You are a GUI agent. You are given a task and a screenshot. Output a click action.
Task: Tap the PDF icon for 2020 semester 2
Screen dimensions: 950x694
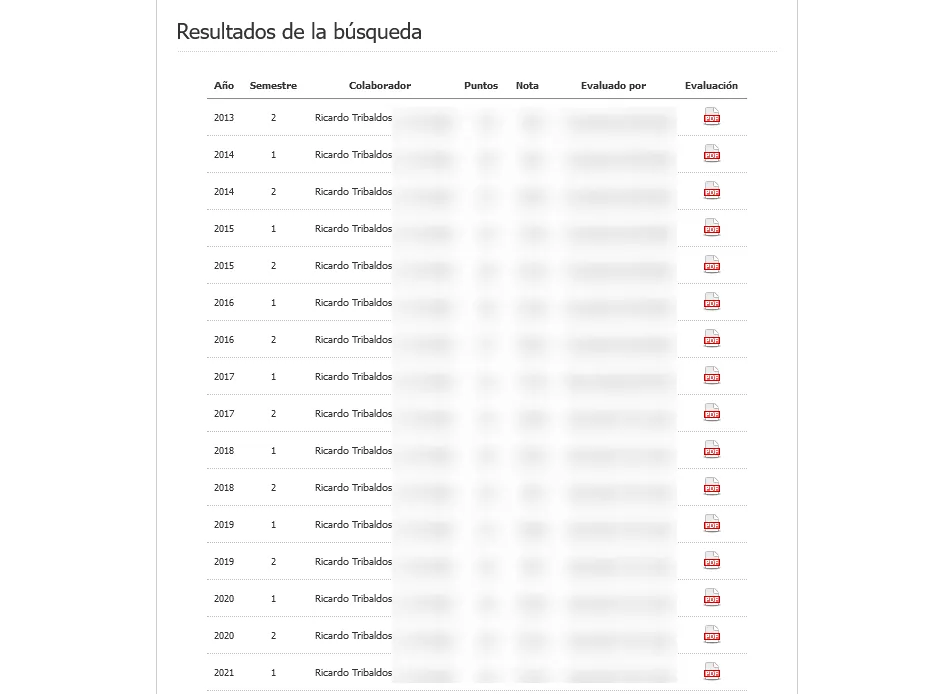[x=712, y=635]
